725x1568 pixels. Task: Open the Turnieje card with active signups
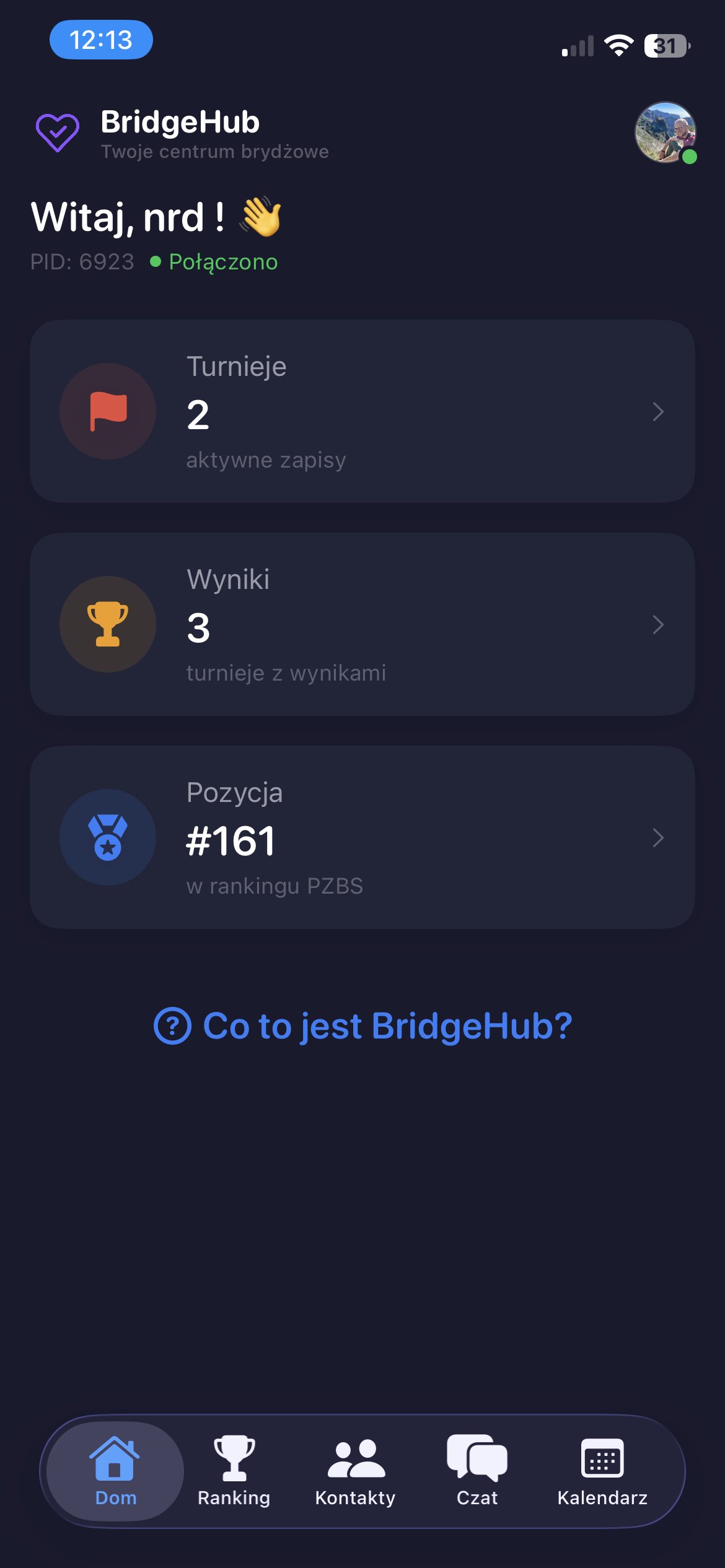[x=362, y=411]
